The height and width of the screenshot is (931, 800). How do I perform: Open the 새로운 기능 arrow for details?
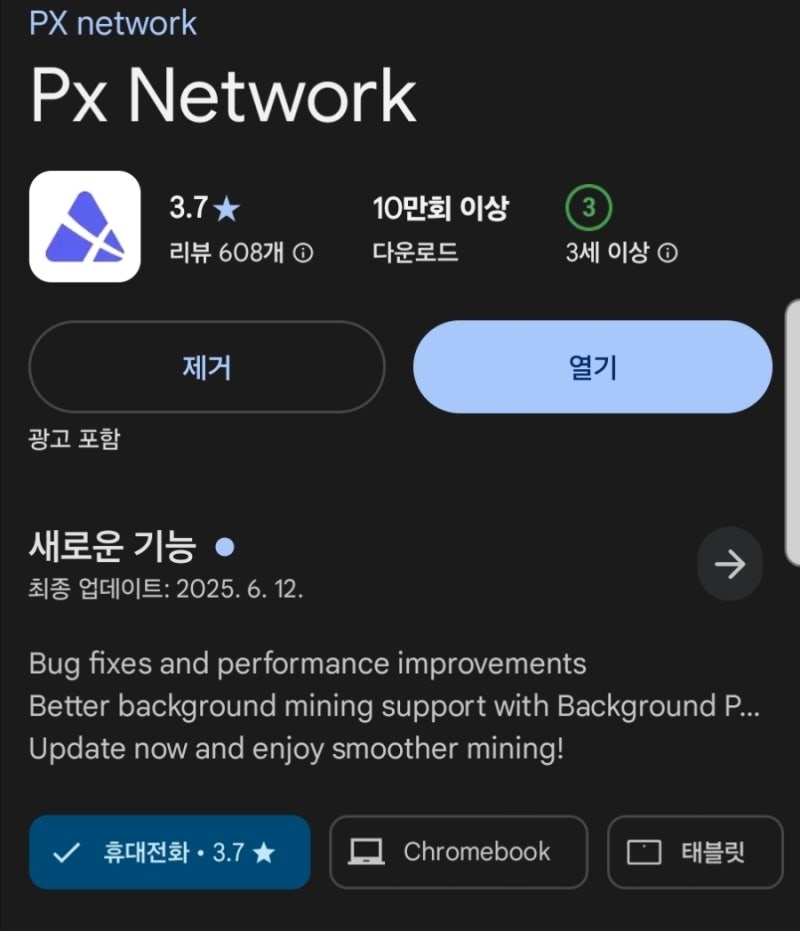(x=729, y=564)
